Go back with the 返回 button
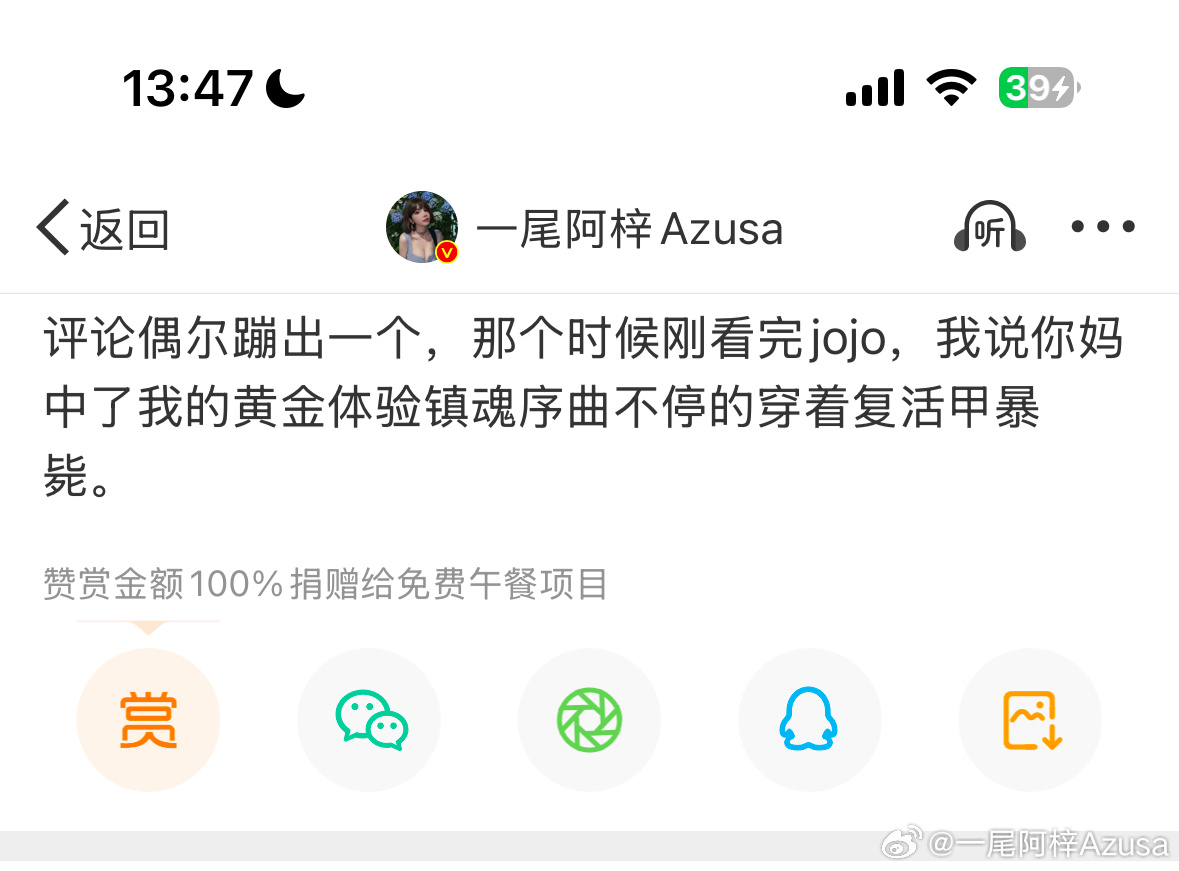This screenshot has height=871, width=1179. click(x=102, y=229)
